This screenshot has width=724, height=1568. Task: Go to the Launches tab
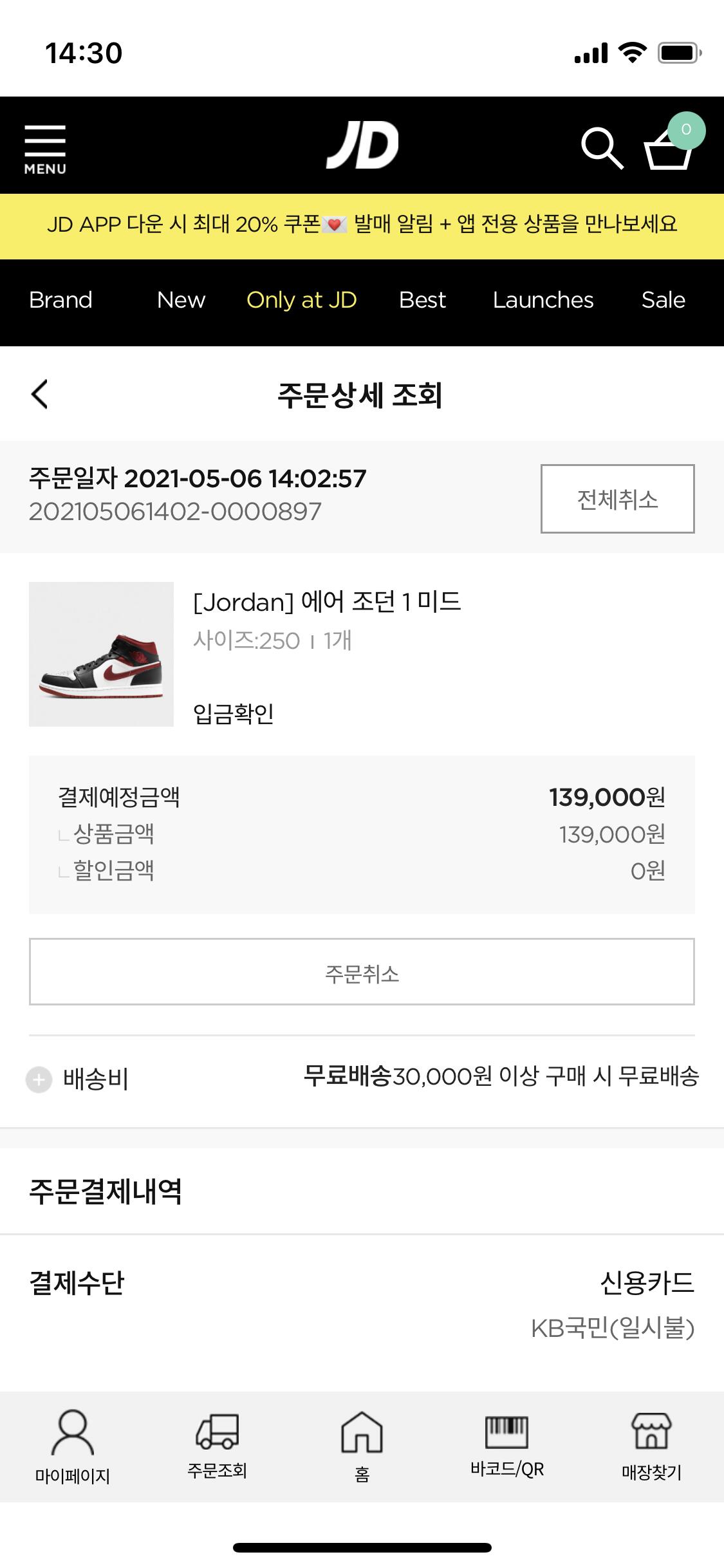click(x=543, y=300)
